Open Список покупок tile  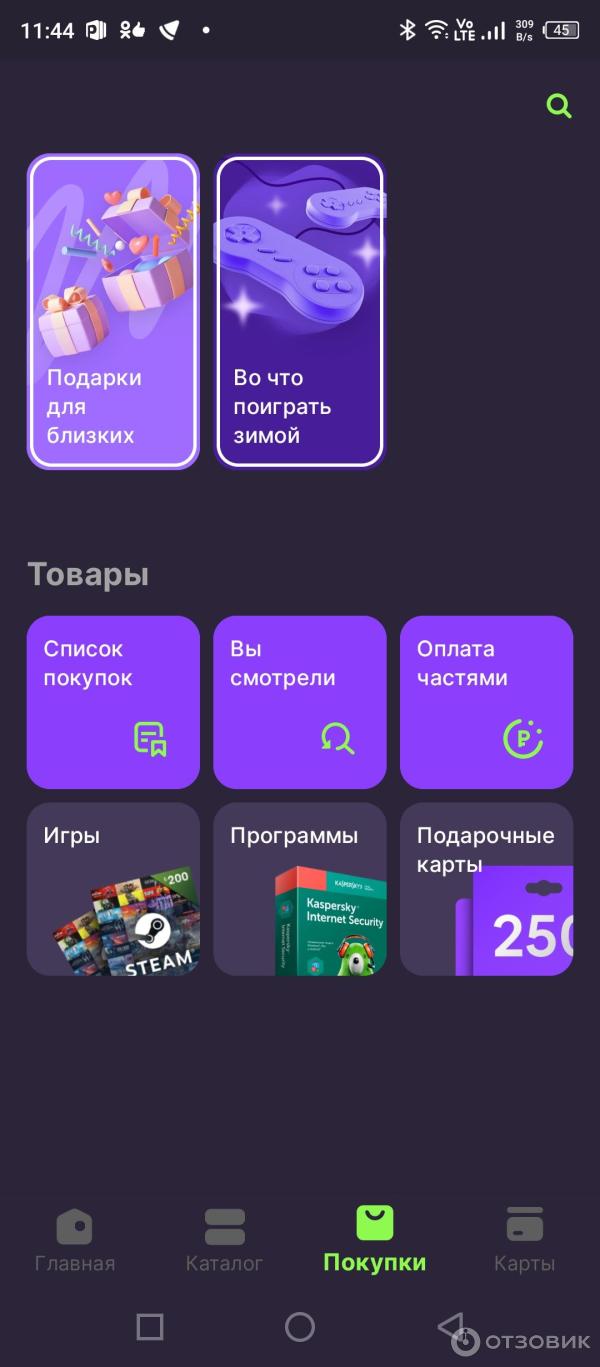[x=113, y=702]
